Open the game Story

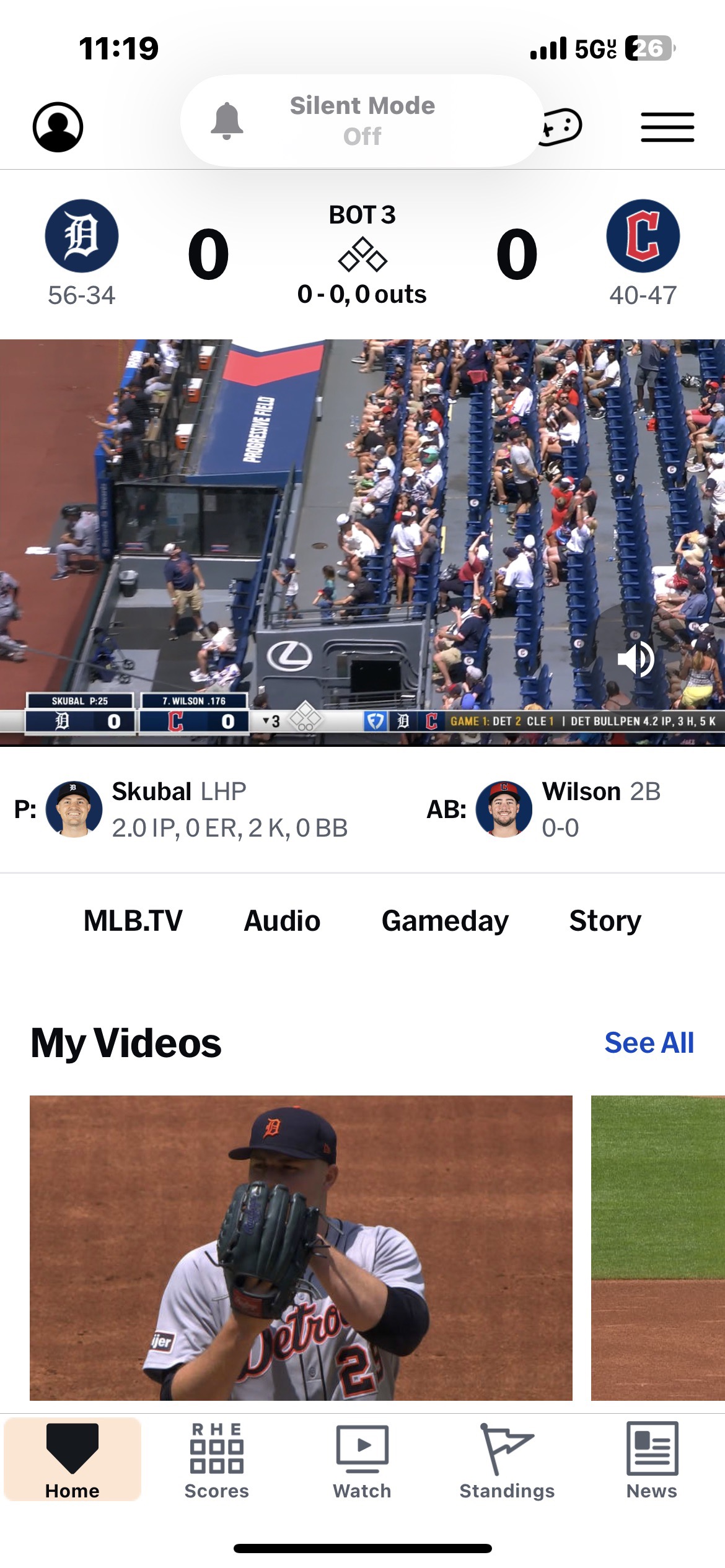click(605, 921)
